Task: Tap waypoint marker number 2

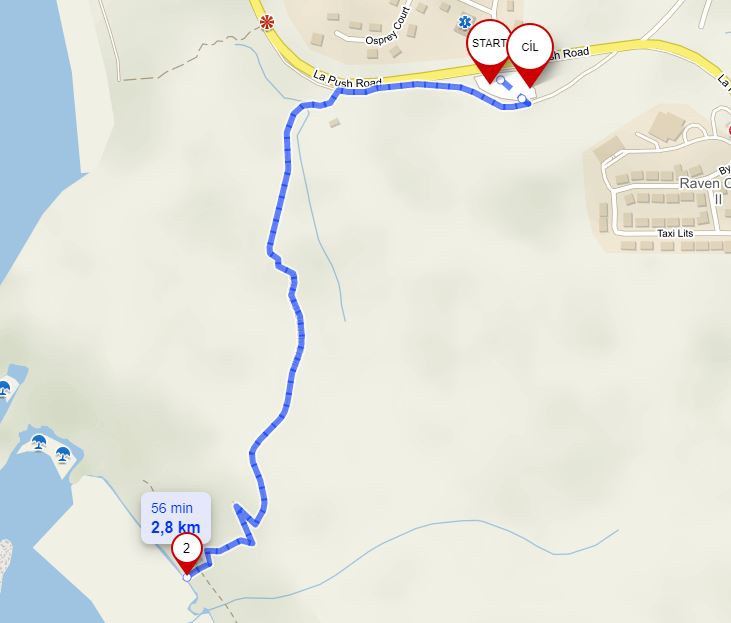Action: [x=186, y=549]
